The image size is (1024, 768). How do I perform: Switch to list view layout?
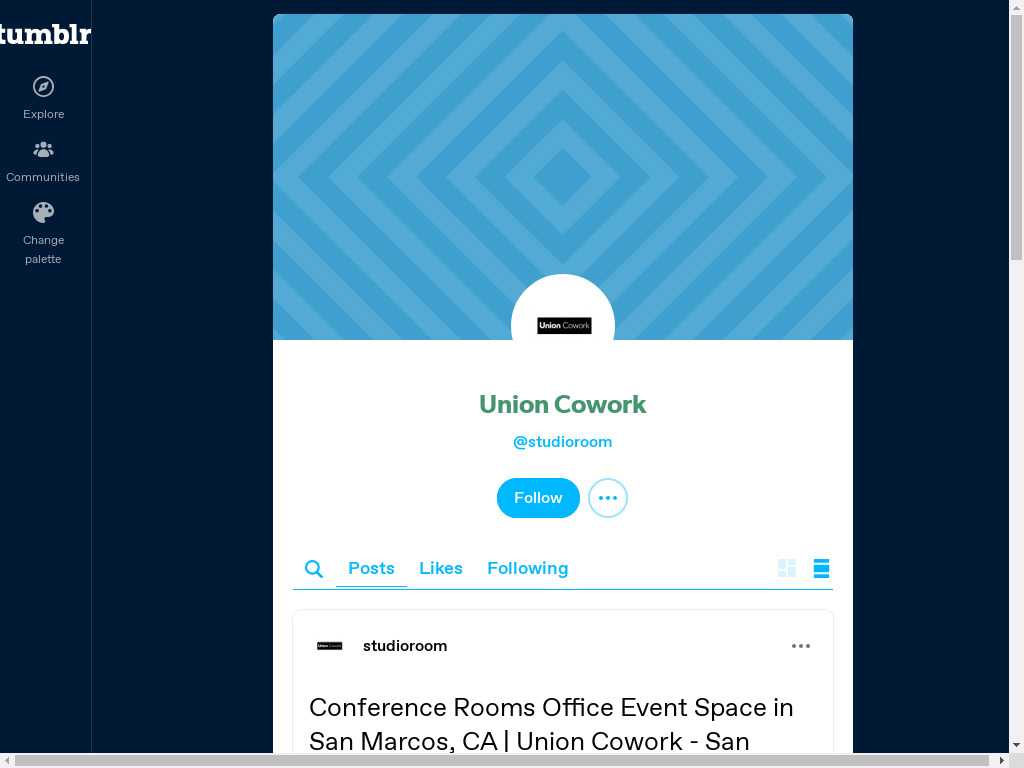pyautogui.click(x=821, y=568)
